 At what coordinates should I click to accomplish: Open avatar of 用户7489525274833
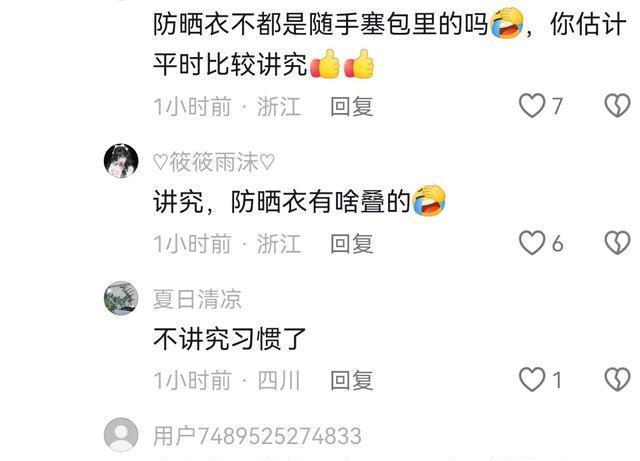121,435
